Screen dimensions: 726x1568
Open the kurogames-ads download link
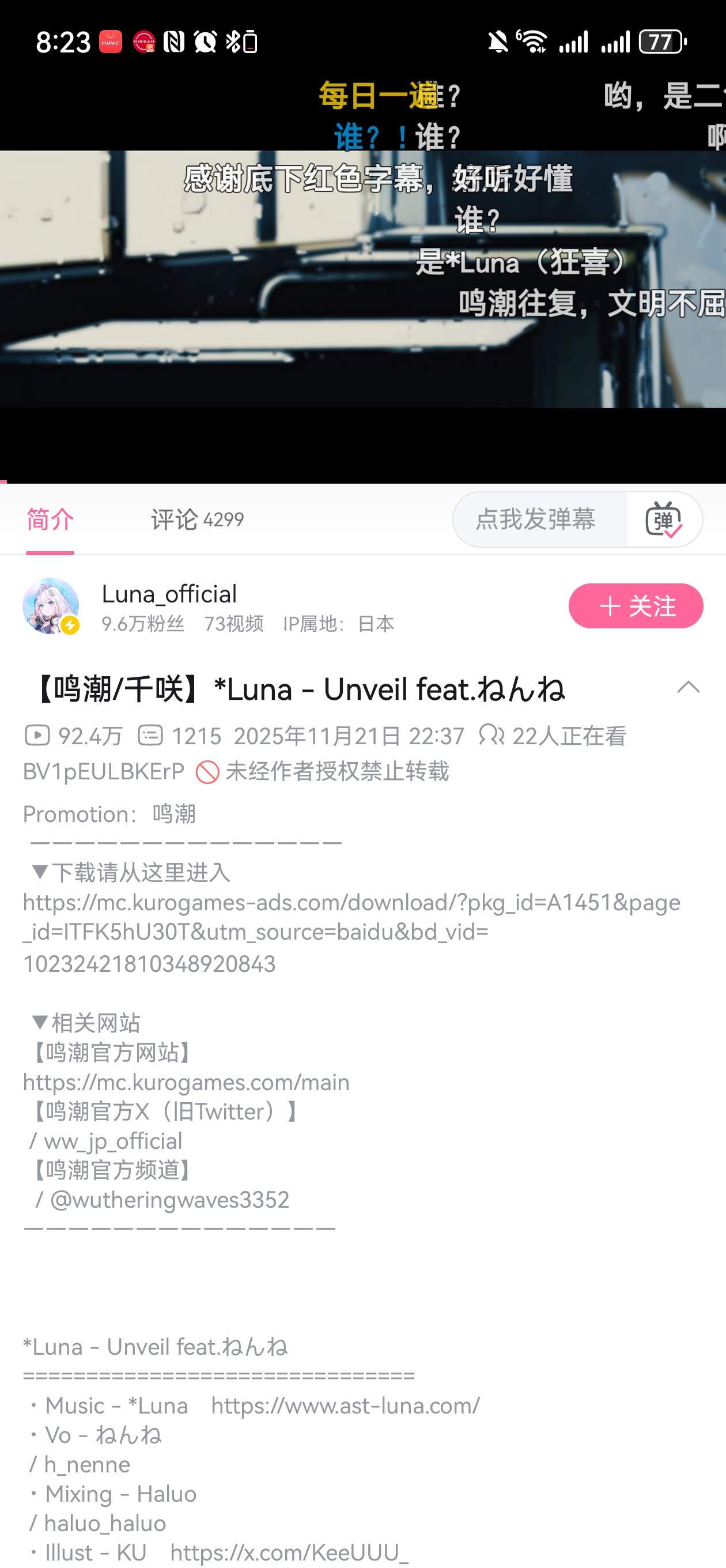pyautogui.click(x=350, y=932)
